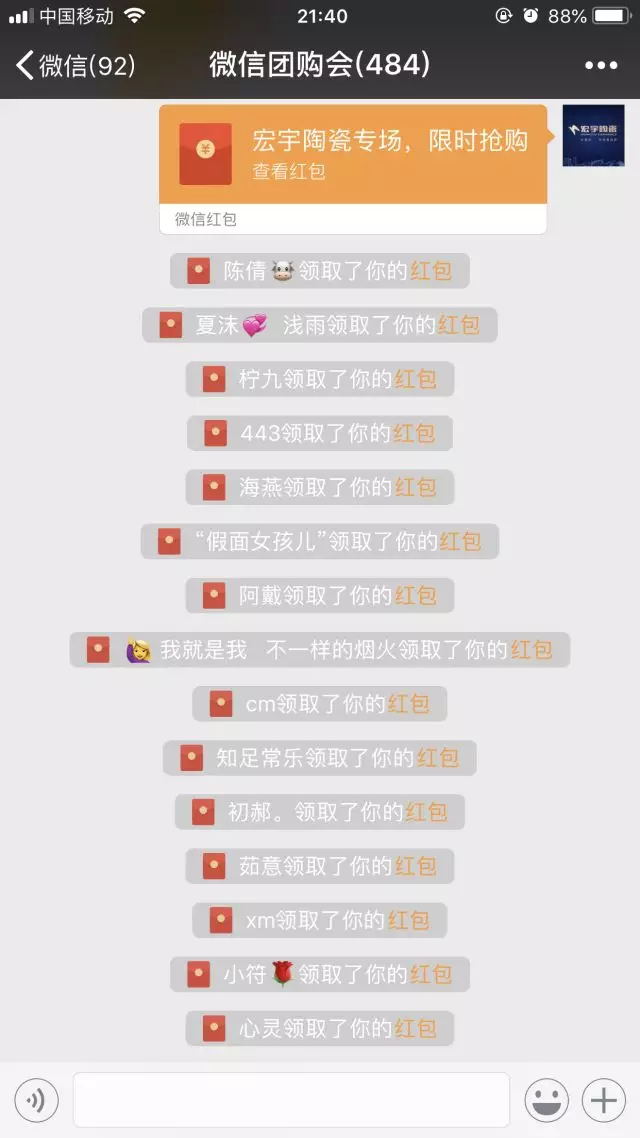This screenshot has height=1138, width=640.
Task: Open 红包 link in 柠九's notice
Action: tap(415, 380)
